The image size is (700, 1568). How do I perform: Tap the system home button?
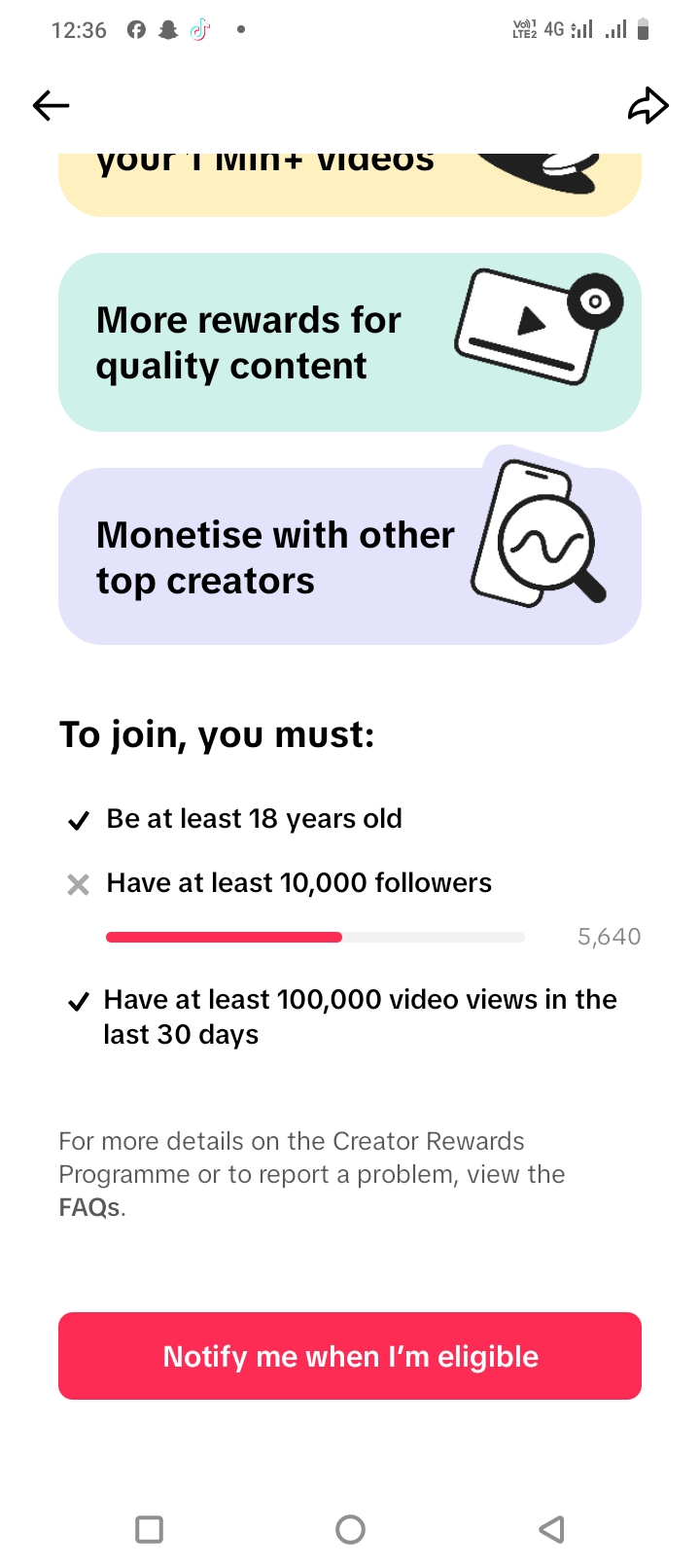pos(350,1530)
